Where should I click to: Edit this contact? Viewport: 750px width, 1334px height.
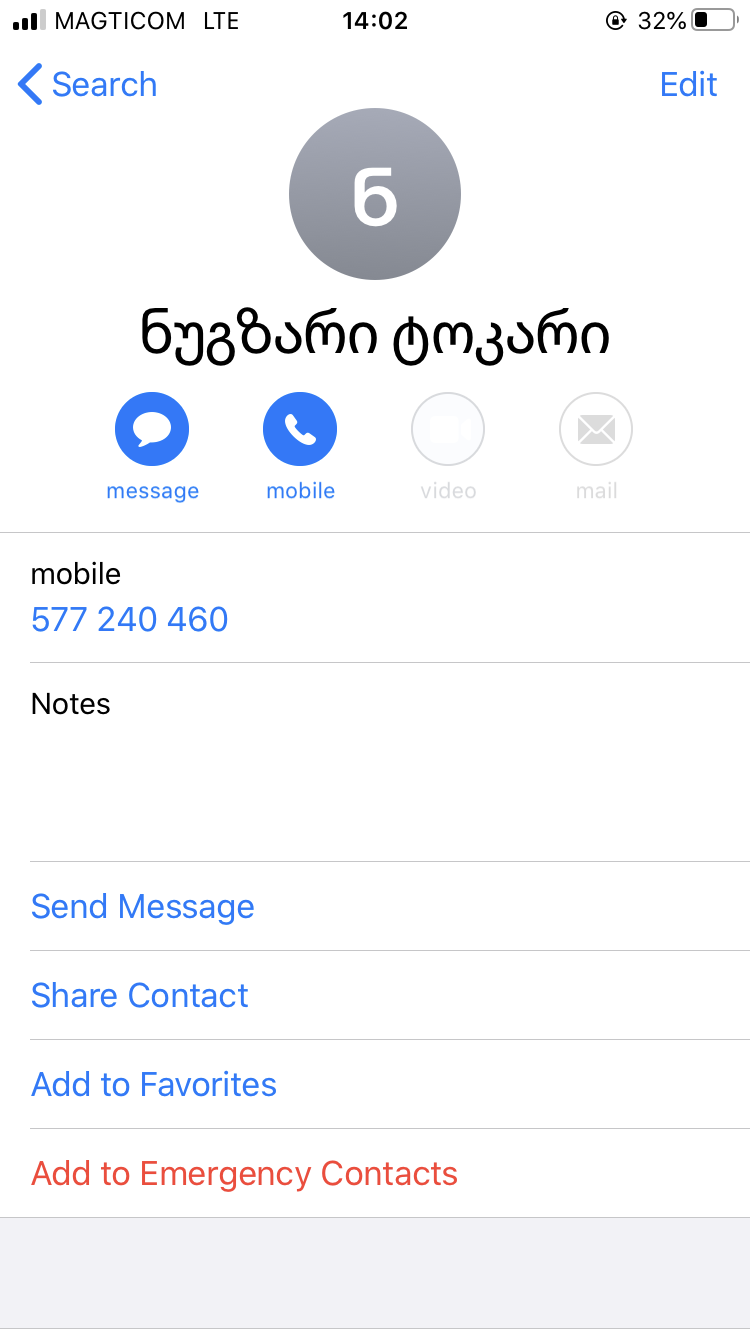pyautogui.click(x=688, y=85)
